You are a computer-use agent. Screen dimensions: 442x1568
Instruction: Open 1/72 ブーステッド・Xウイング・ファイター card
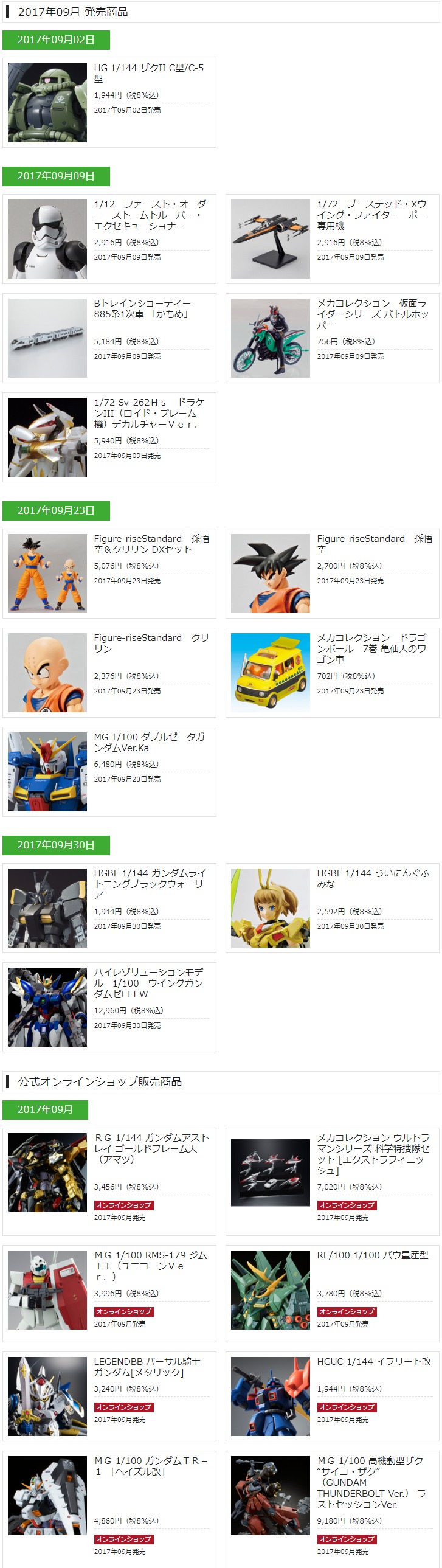(372, 215)
